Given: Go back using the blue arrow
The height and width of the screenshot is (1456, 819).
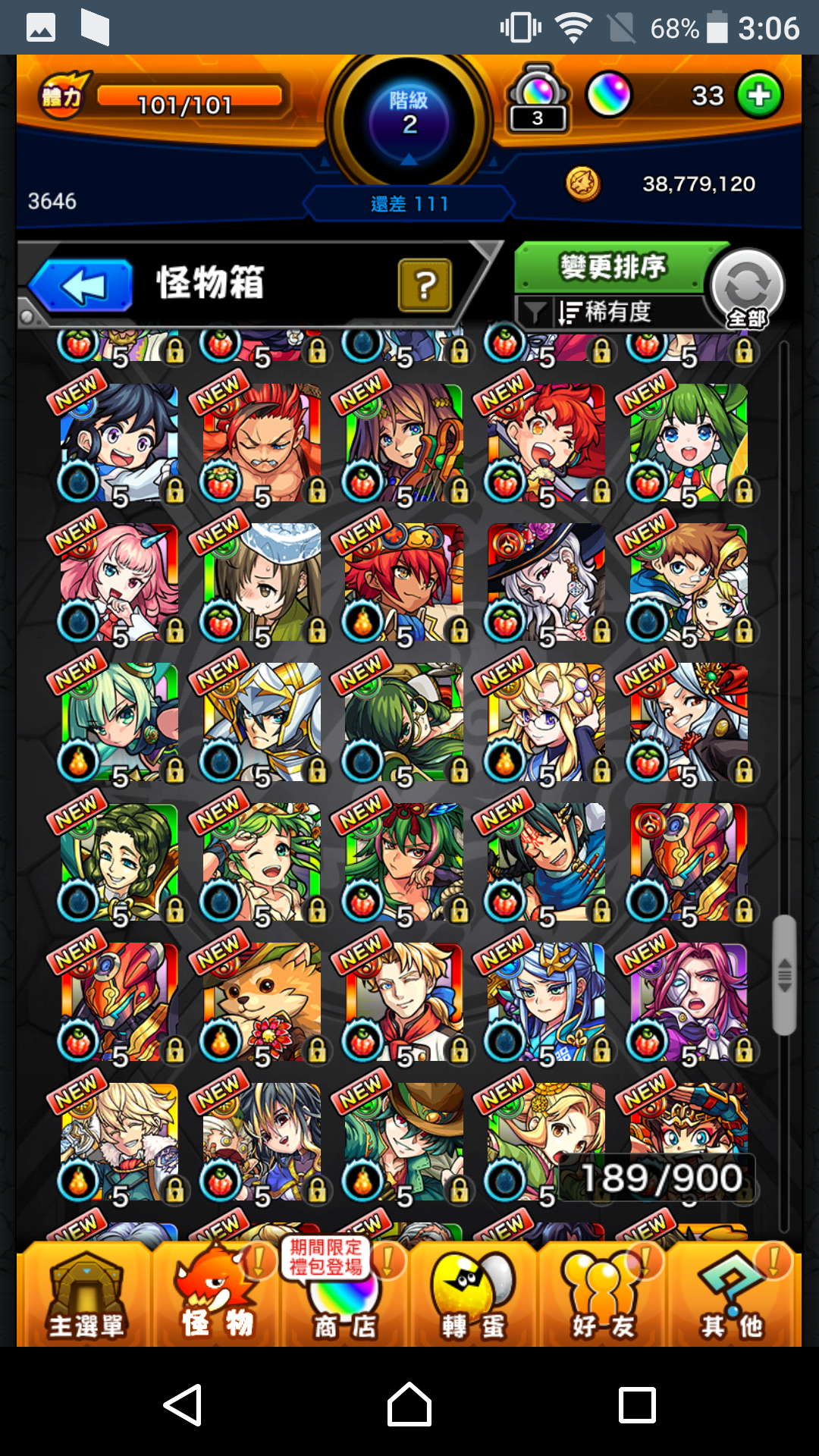Looking at the screenshot, I should 82,286.
